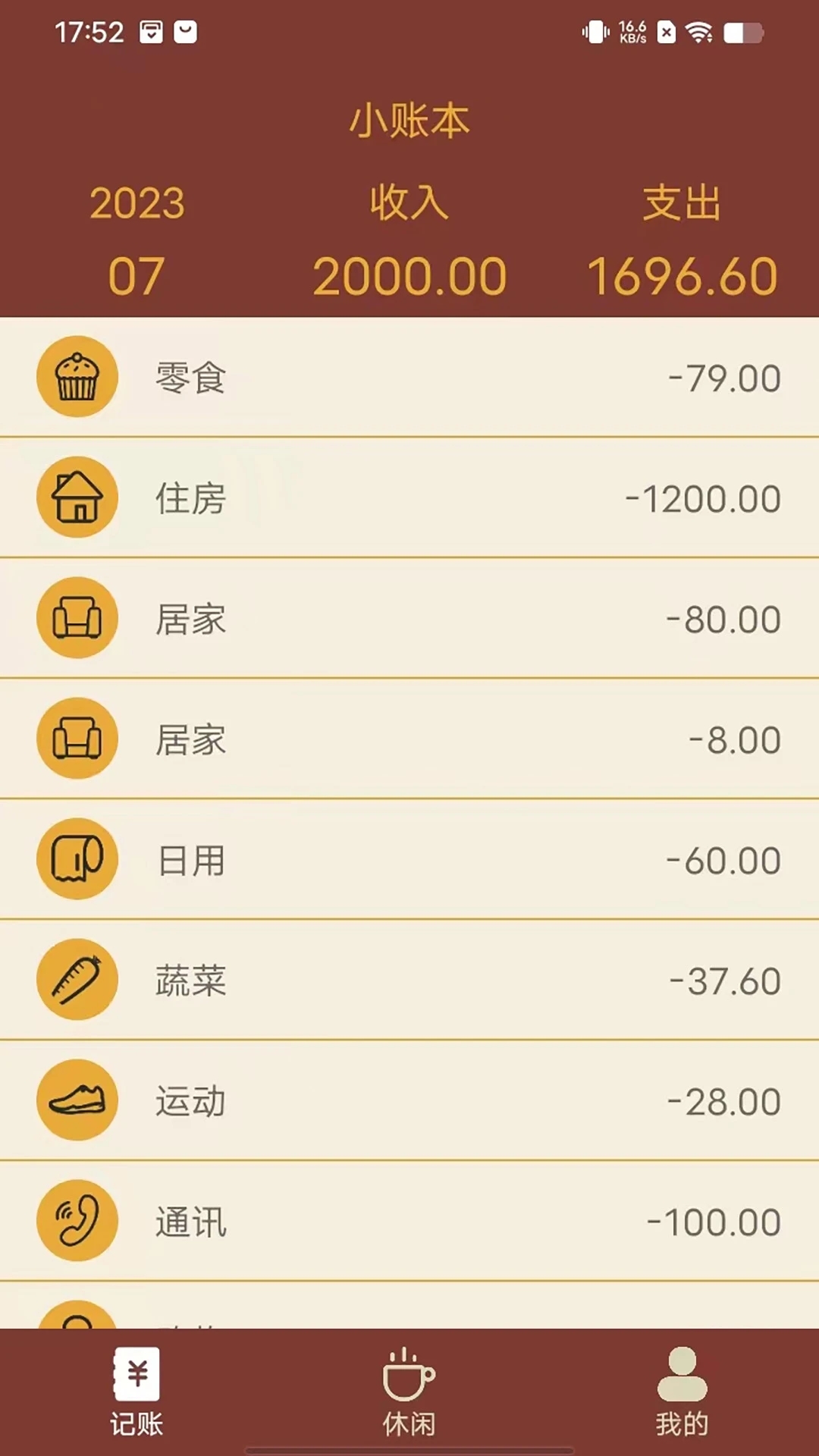819x1456 pixels.
Task: Tap the cupcake icon next to 零食
Action: (x=77, y=377)
